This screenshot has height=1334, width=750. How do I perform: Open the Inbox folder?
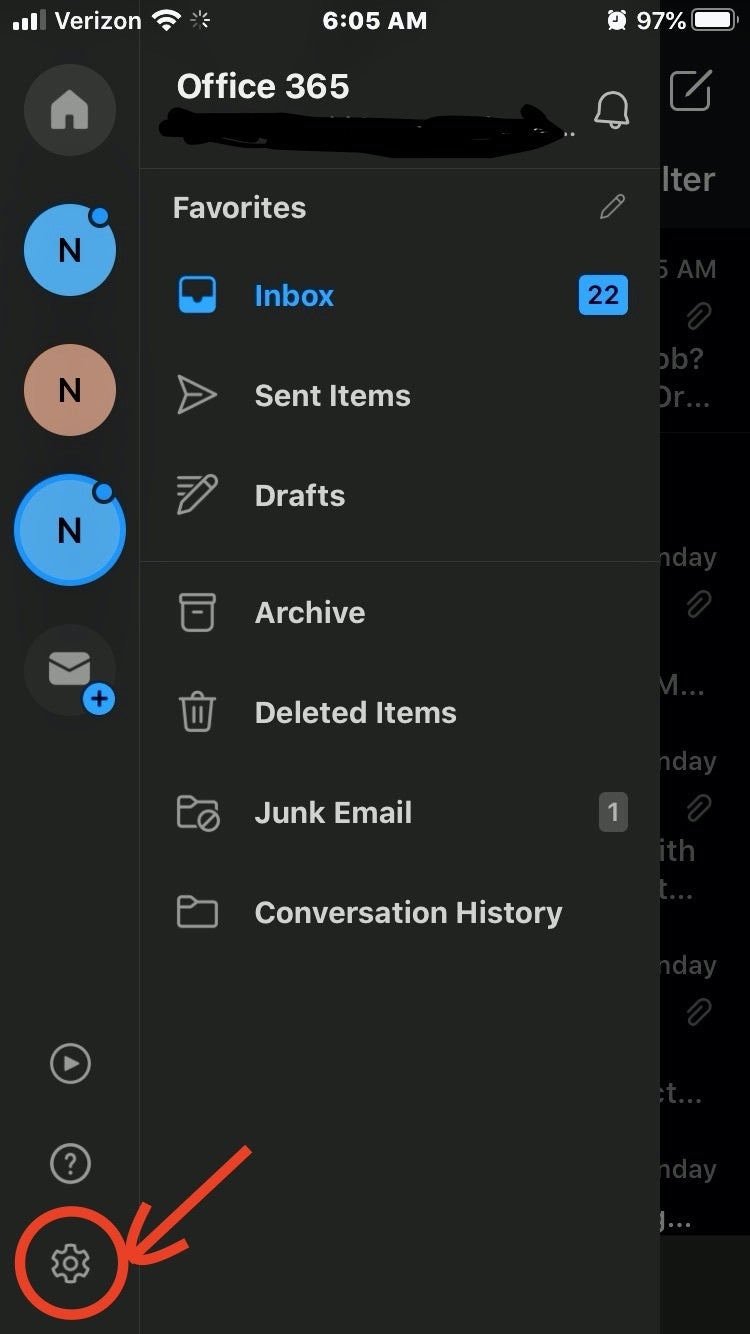(294, 295)
